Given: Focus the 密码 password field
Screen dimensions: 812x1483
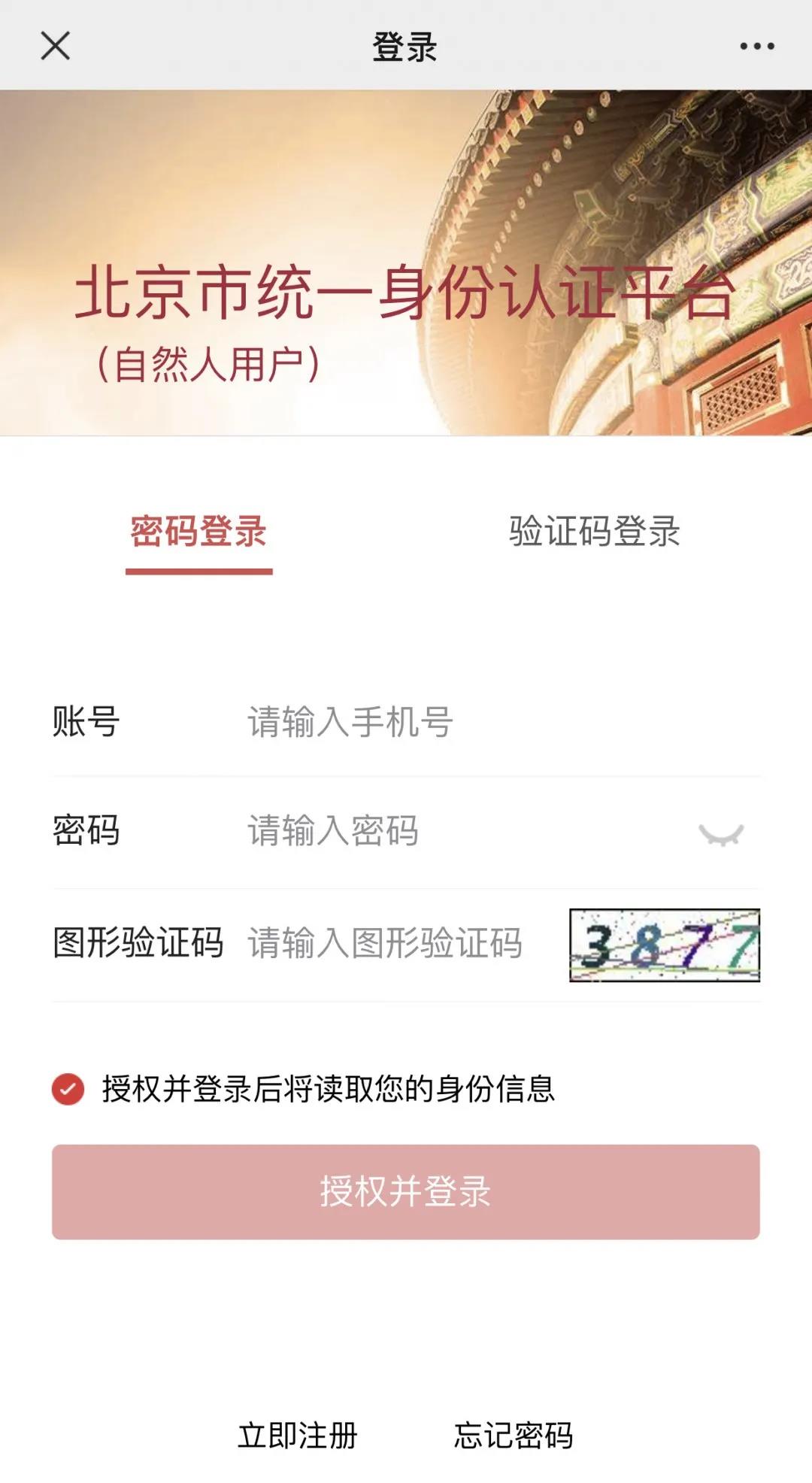Looking at the screenshot, I should click(x=451, y=831).
